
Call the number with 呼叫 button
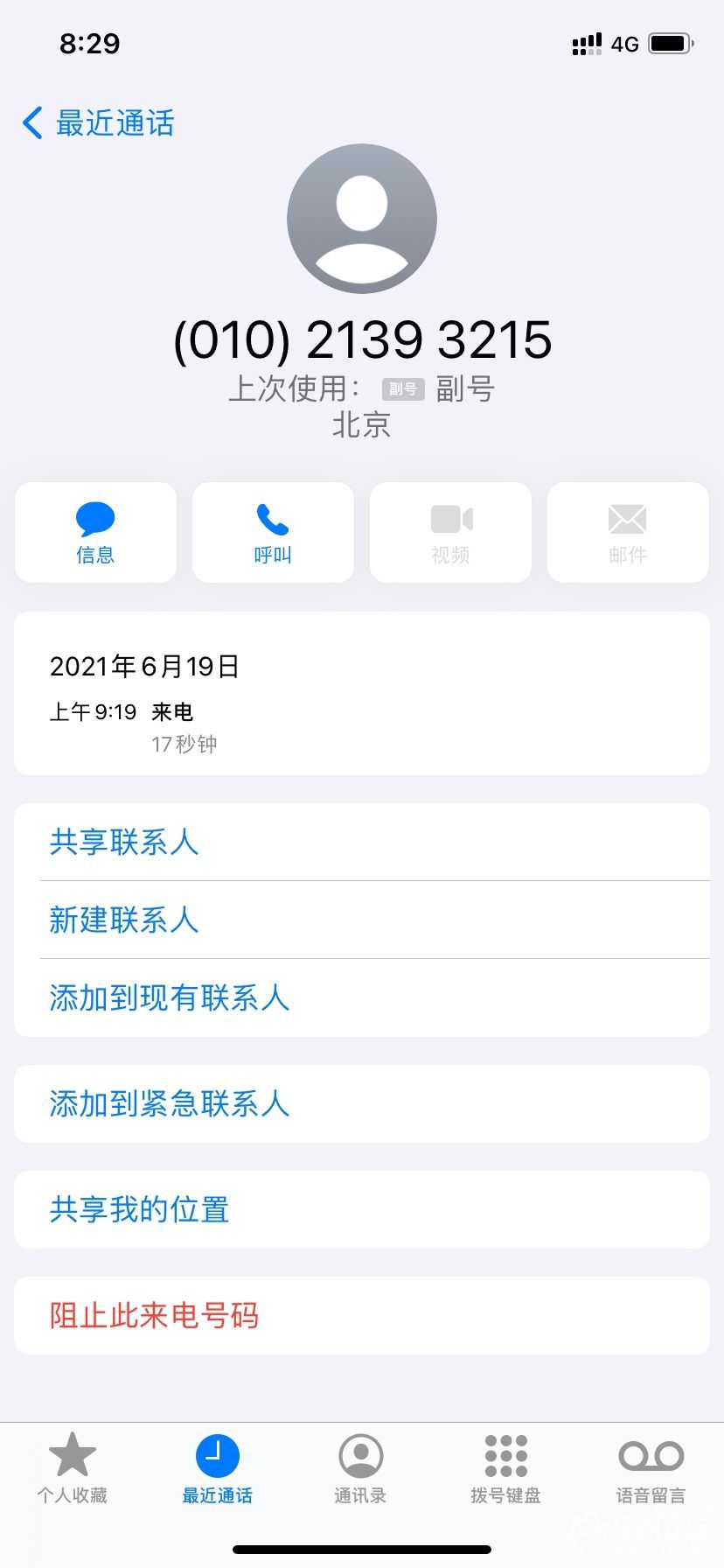273,532
